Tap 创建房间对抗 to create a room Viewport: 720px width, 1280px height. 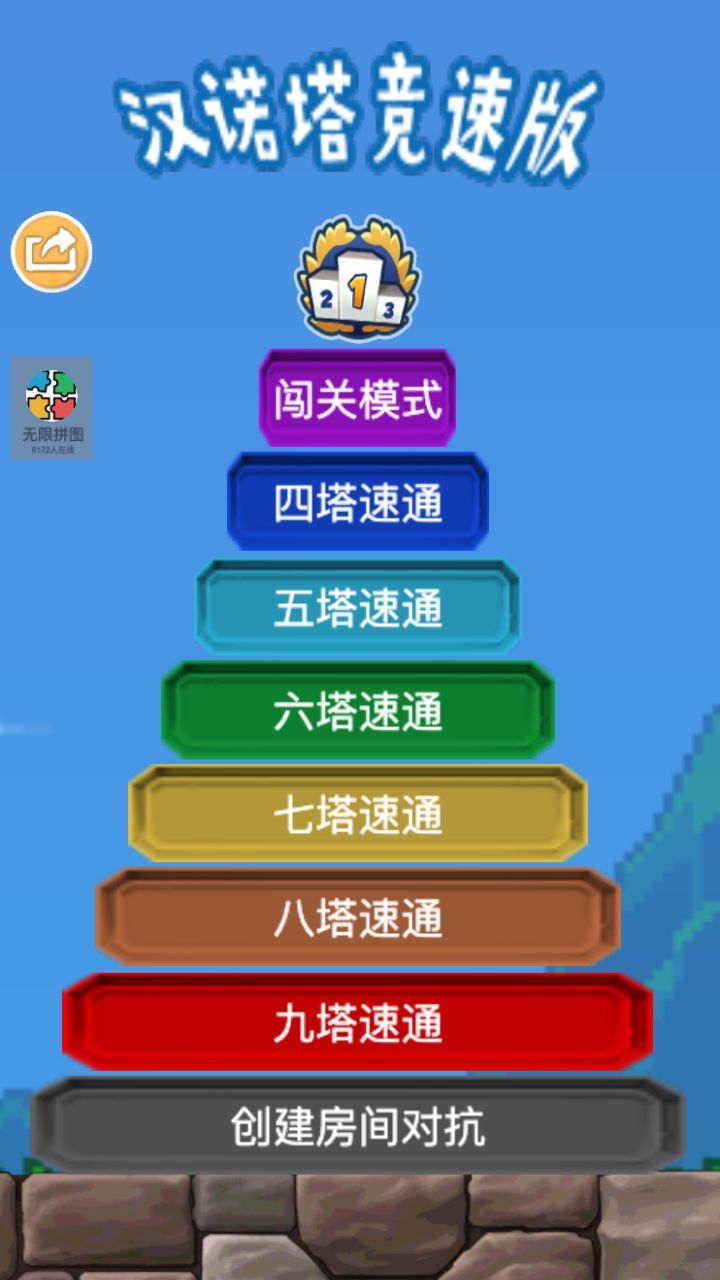click(x=358, y=1127)
